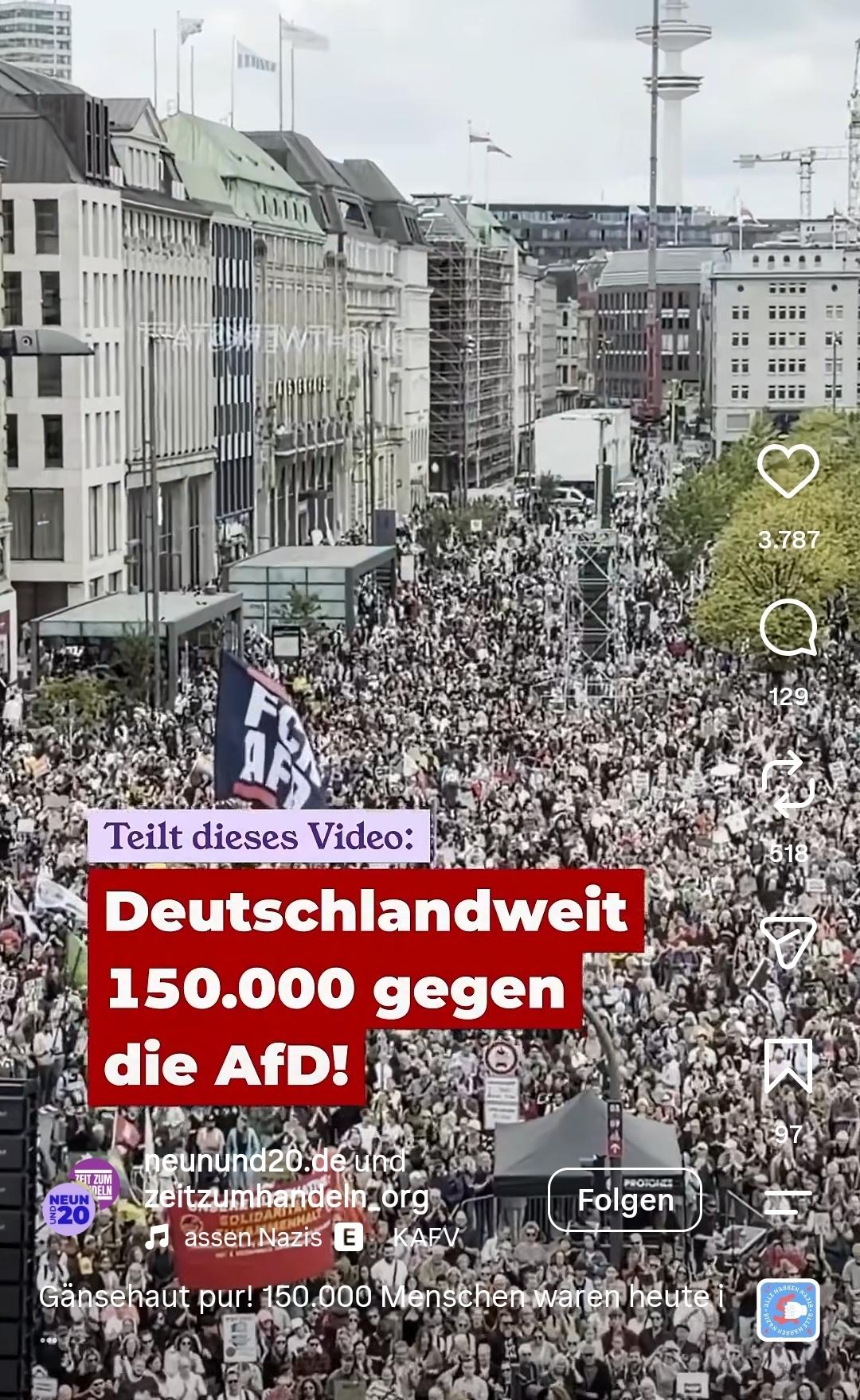The image size is (860, 1400).
Task: Open the overlapping profile avatars
Action: 80,1197
